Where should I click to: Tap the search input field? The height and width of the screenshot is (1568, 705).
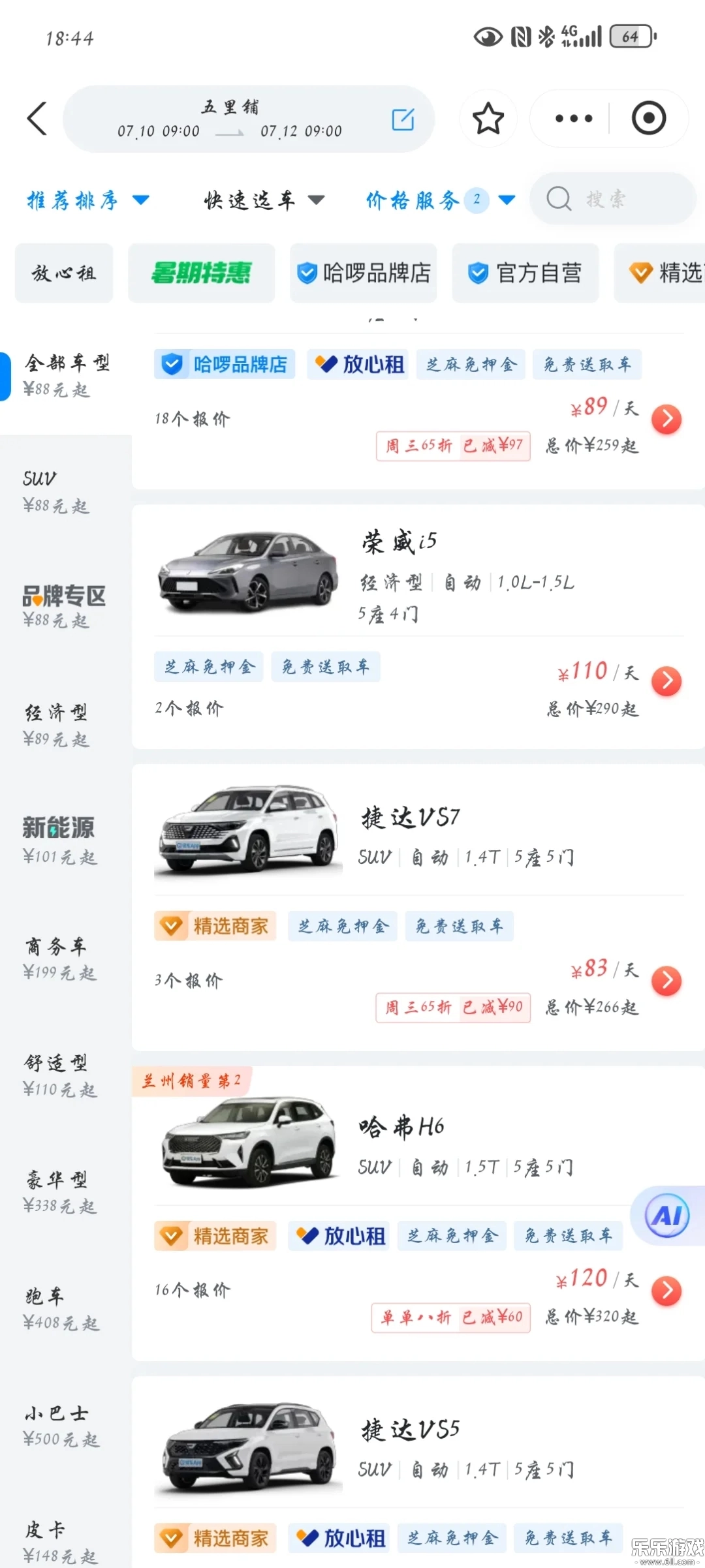point(614,199)
